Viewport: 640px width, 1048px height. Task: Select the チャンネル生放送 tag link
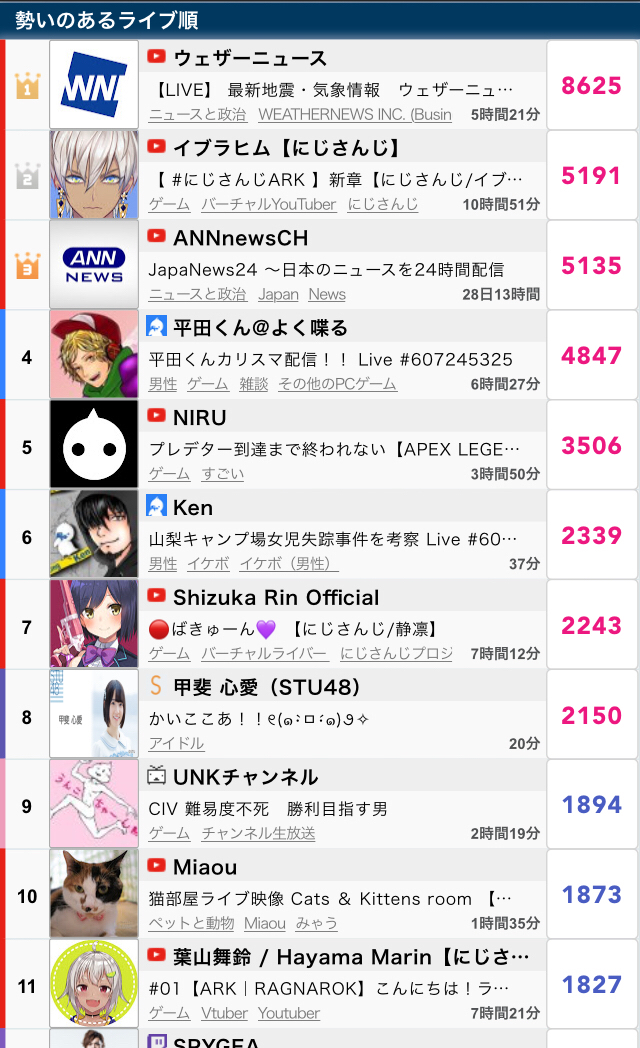(x=258, y=833)
